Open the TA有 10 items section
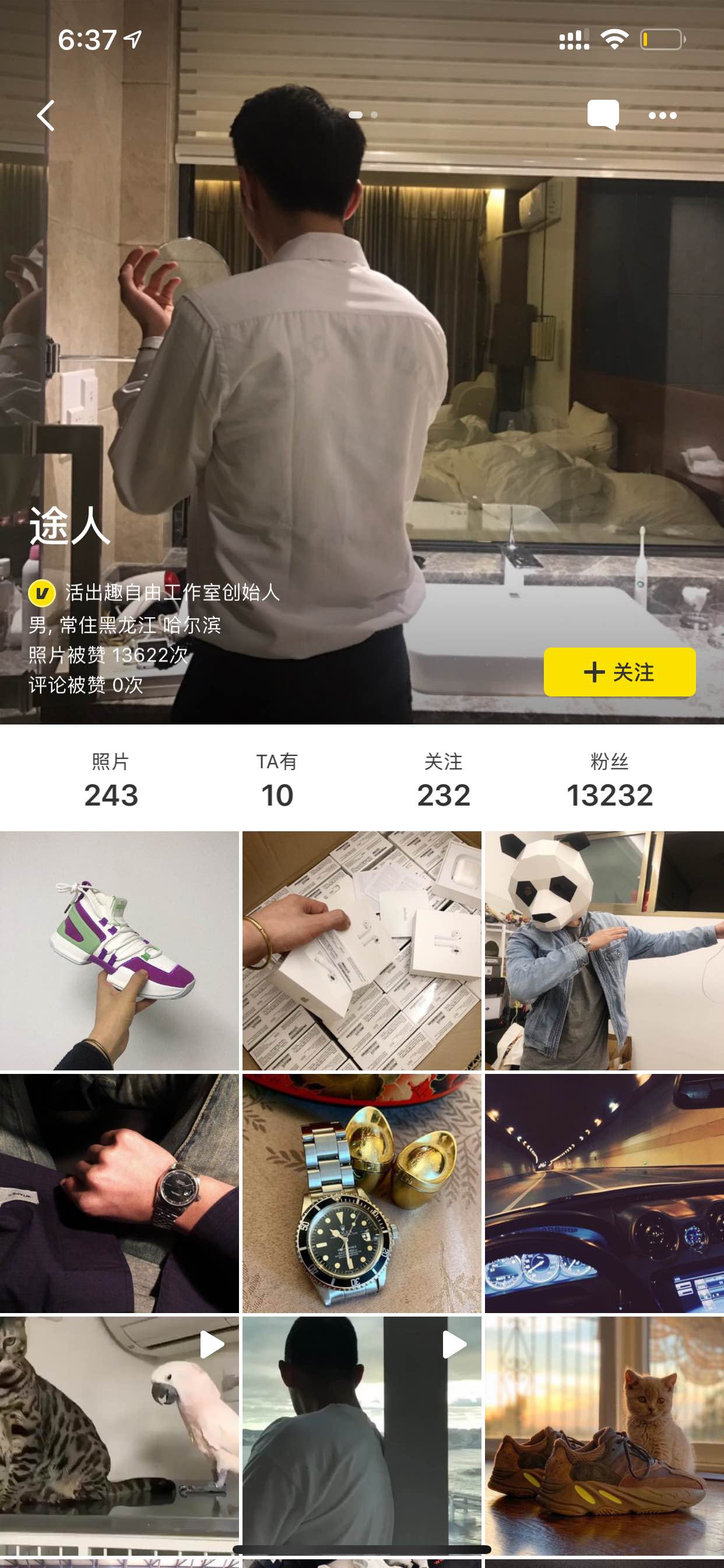724x1568 pixels. 277,780
